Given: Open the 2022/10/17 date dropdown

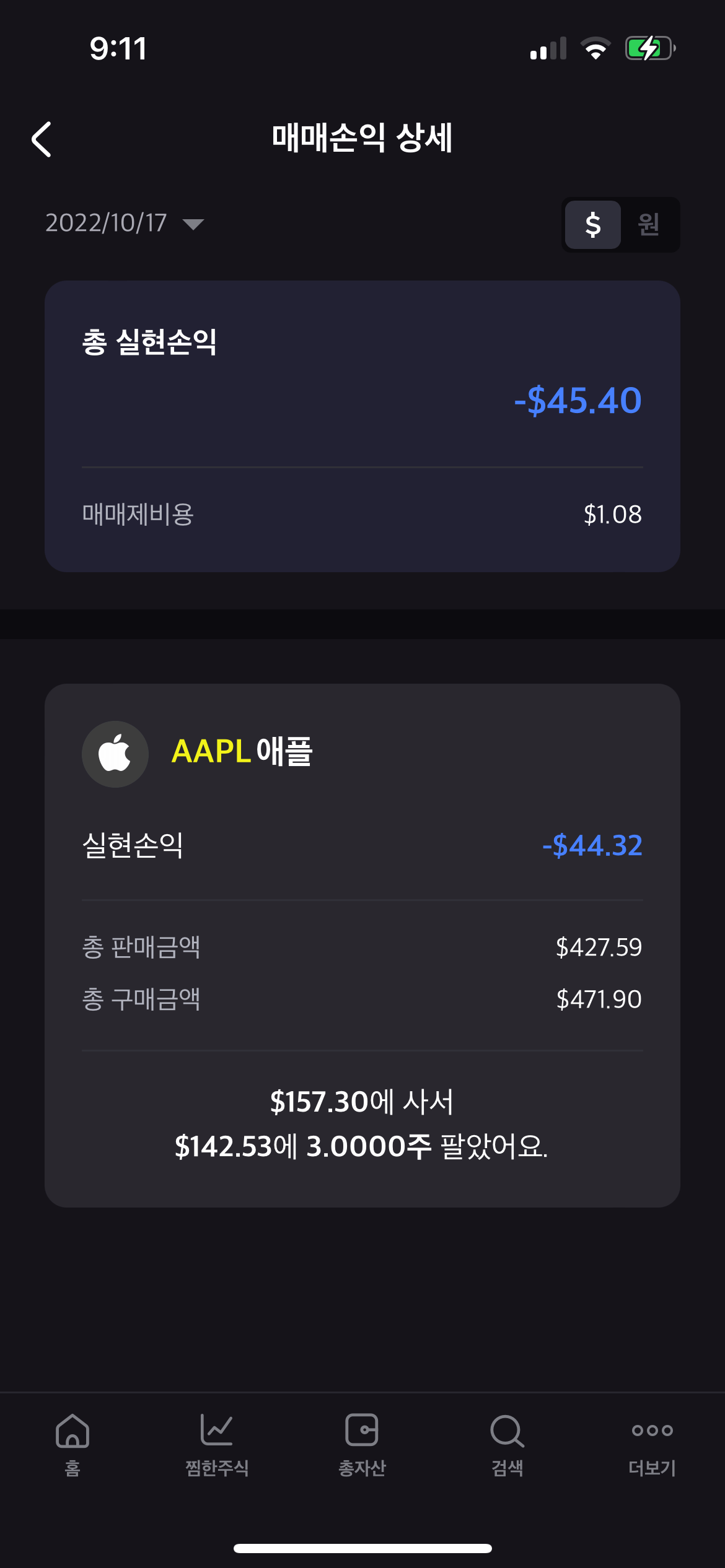Looking at the screenshot, I should tap(124, 223).
